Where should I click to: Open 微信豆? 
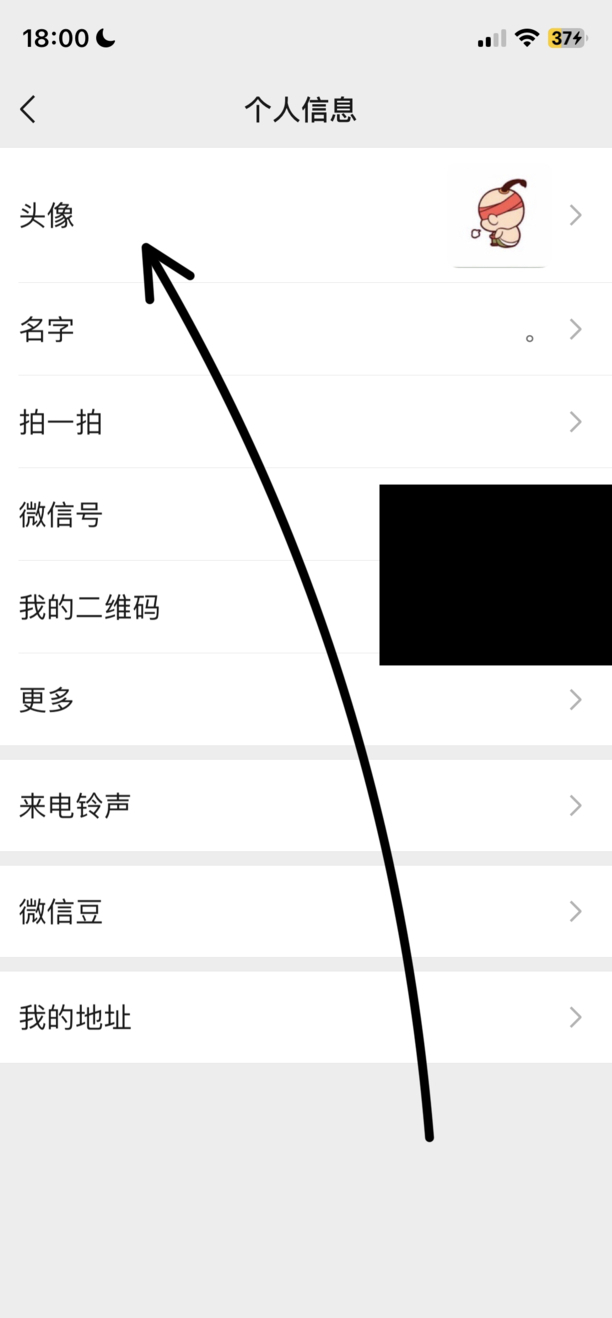coord(306,911)
